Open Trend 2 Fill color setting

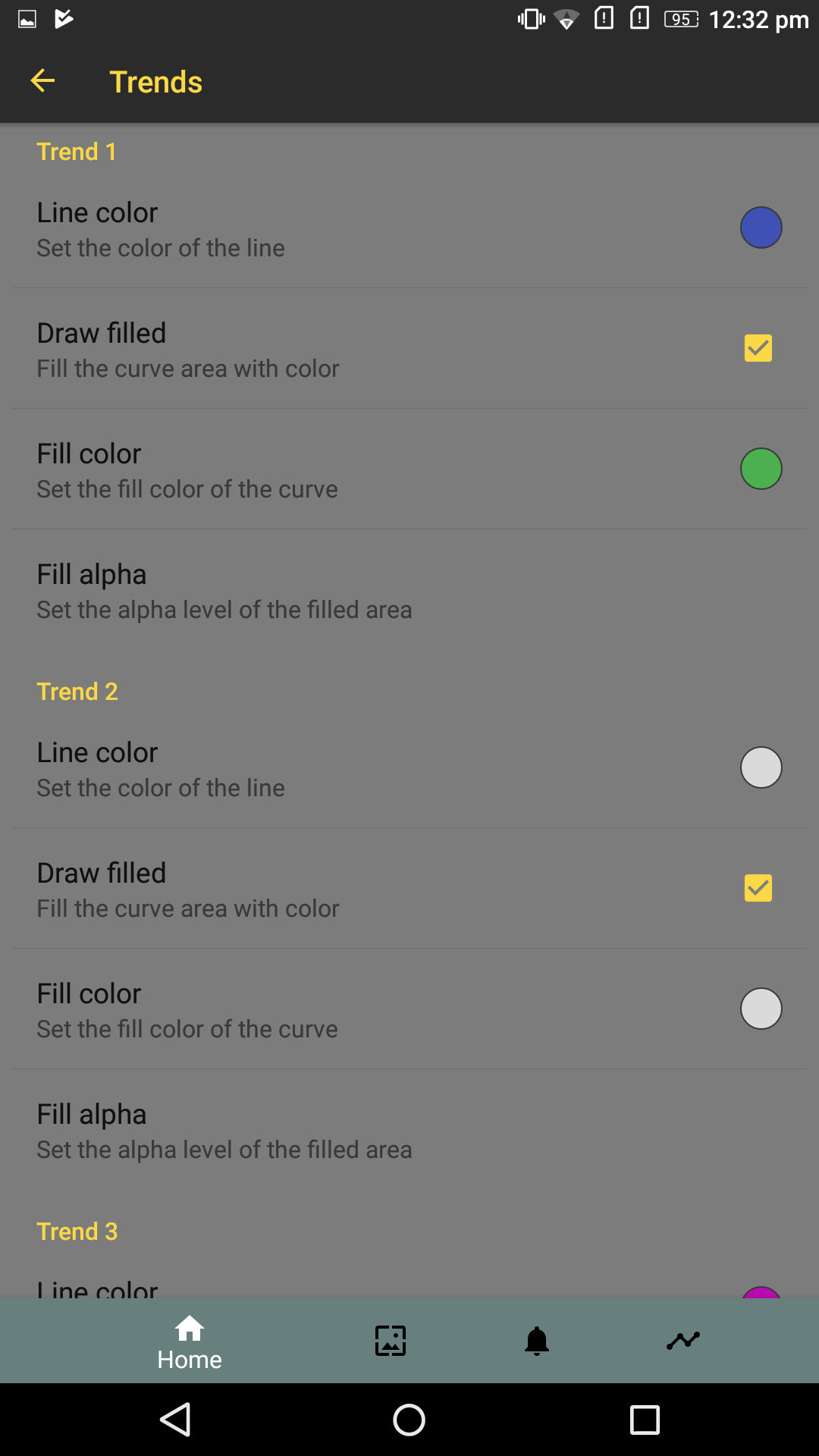click(x=409, y=1009)
